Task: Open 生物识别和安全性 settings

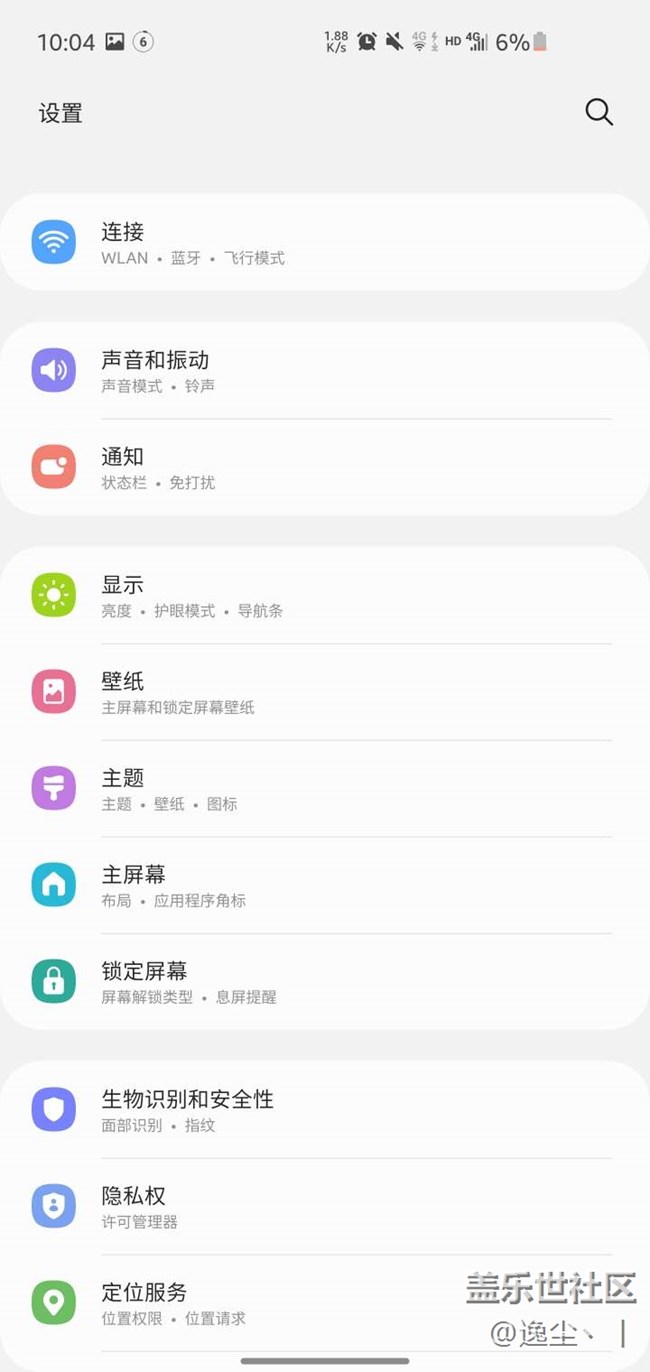Action: pyautogui.click(x=325, y=1110)
